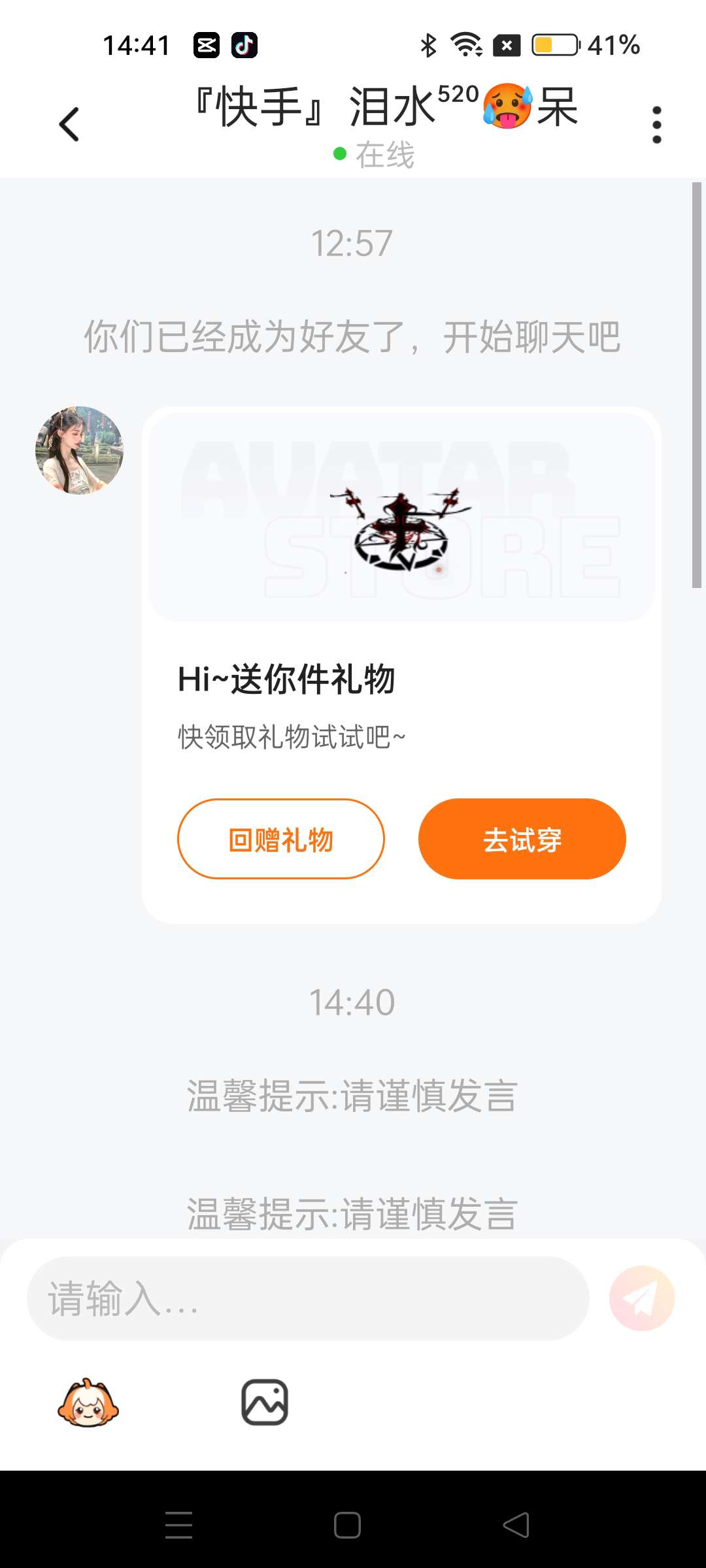Open the gift card preview image
The width and height of the screenshot is (706, 1568).
[401, 516]
